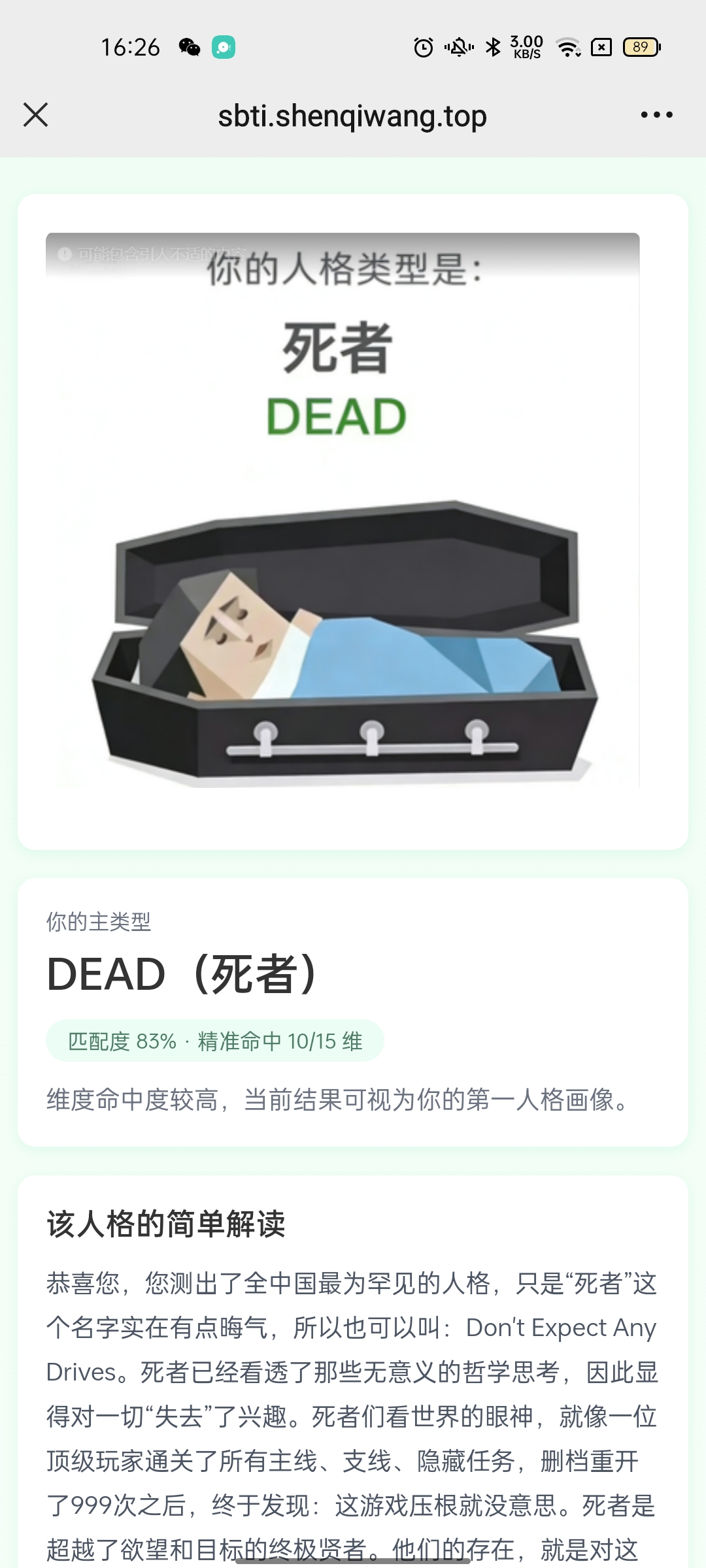Open the three-dot overflow menu

656,115
